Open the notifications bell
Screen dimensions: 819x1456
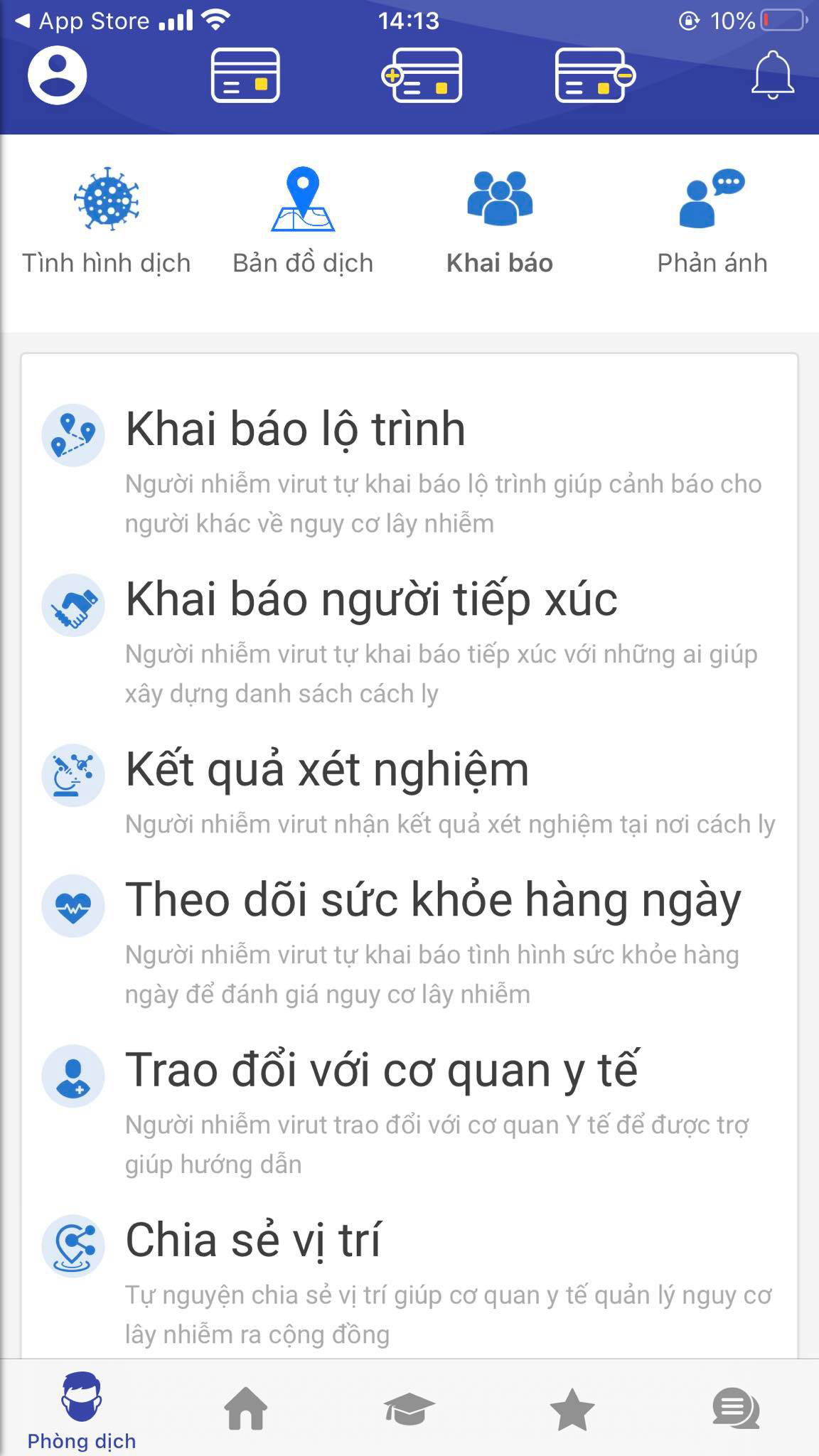(773, 75)
